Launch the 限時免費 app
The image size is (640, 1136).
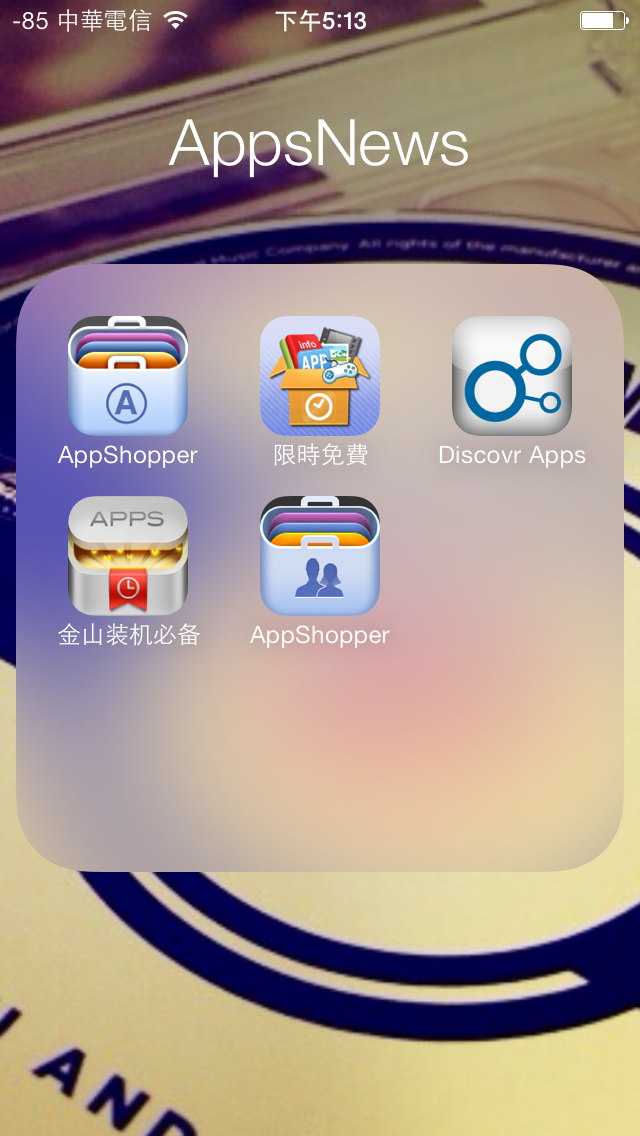tap(320, 376)
